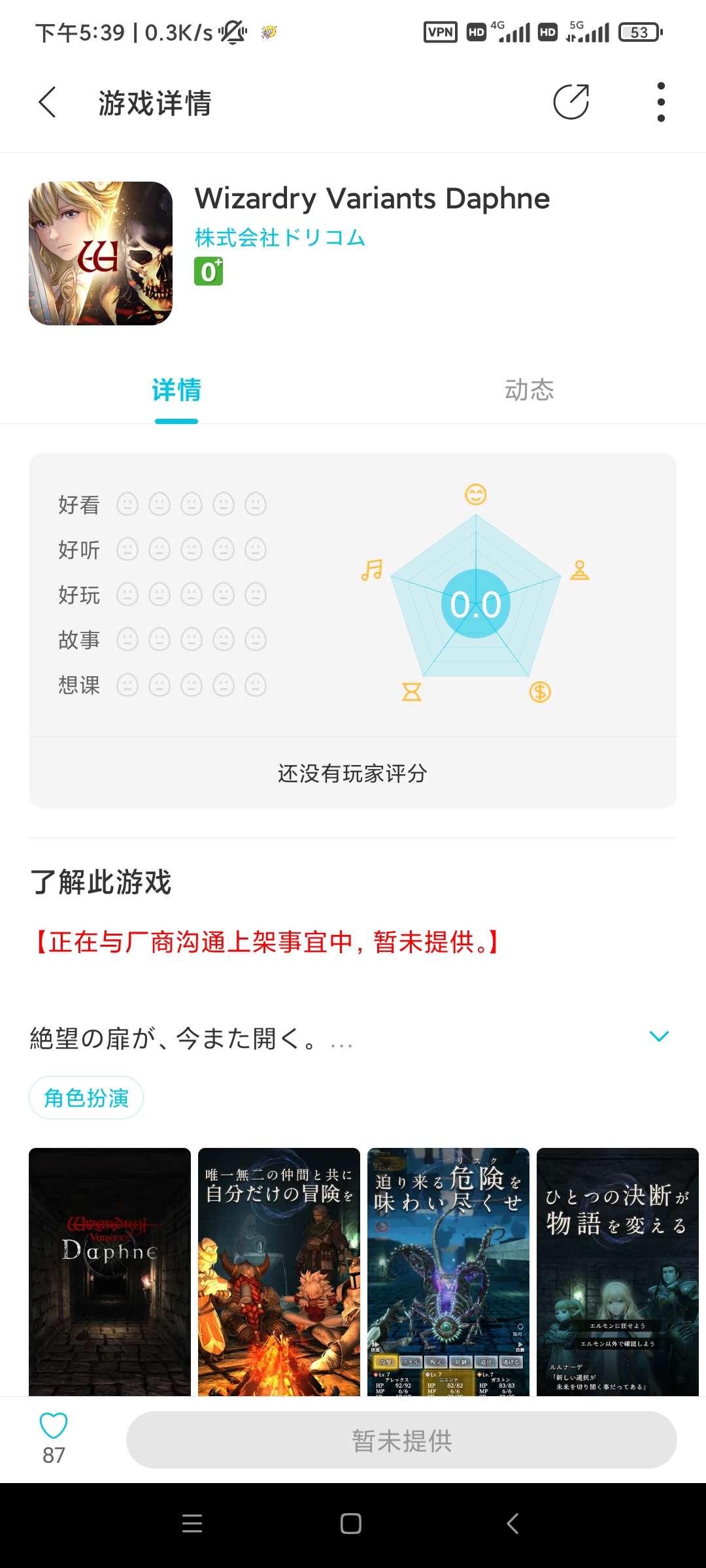Viewport: 706px width, 1568px height.
Task: Like this game with the heart icon
Action: point(54,1426)
